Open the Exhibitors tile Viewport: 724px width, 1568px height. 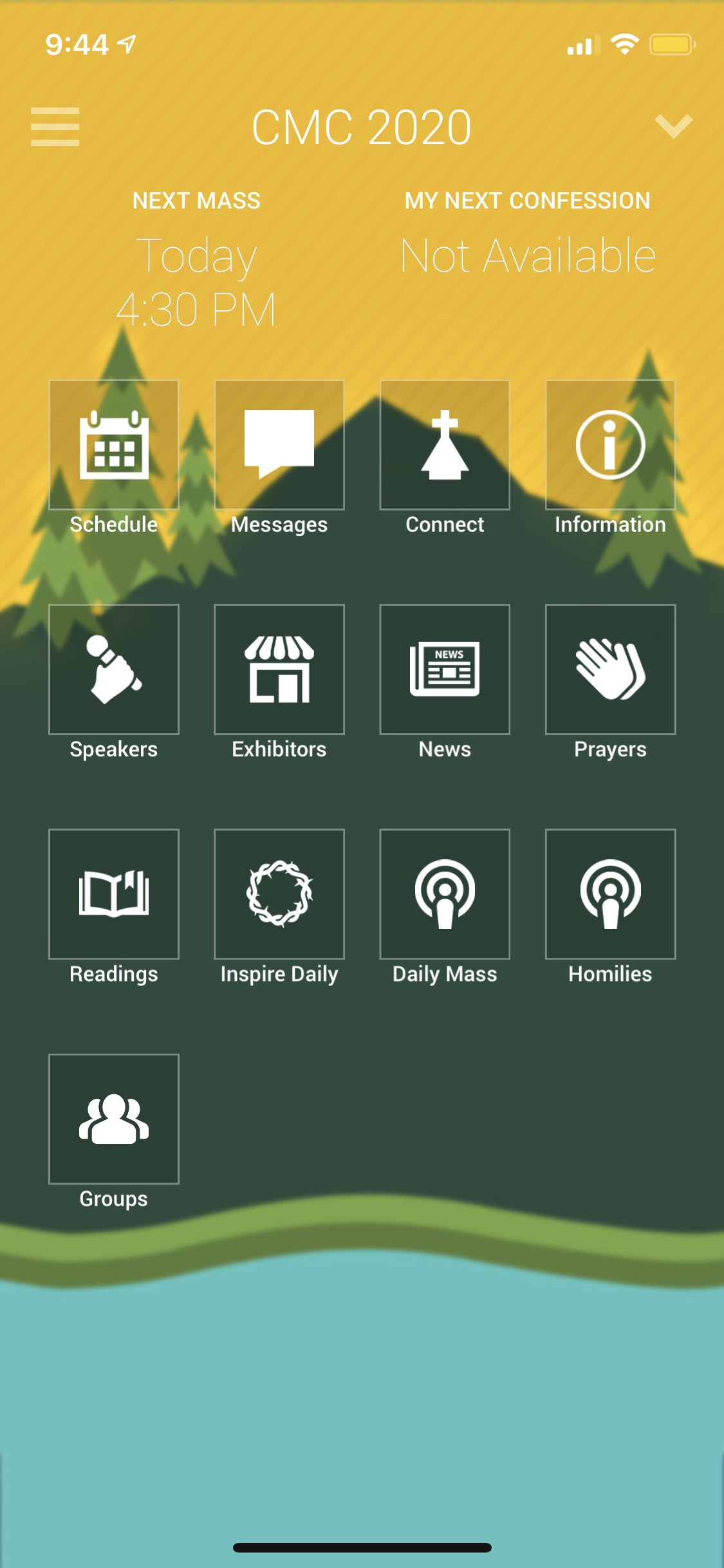pyautogui.click(x=279, y=669)
